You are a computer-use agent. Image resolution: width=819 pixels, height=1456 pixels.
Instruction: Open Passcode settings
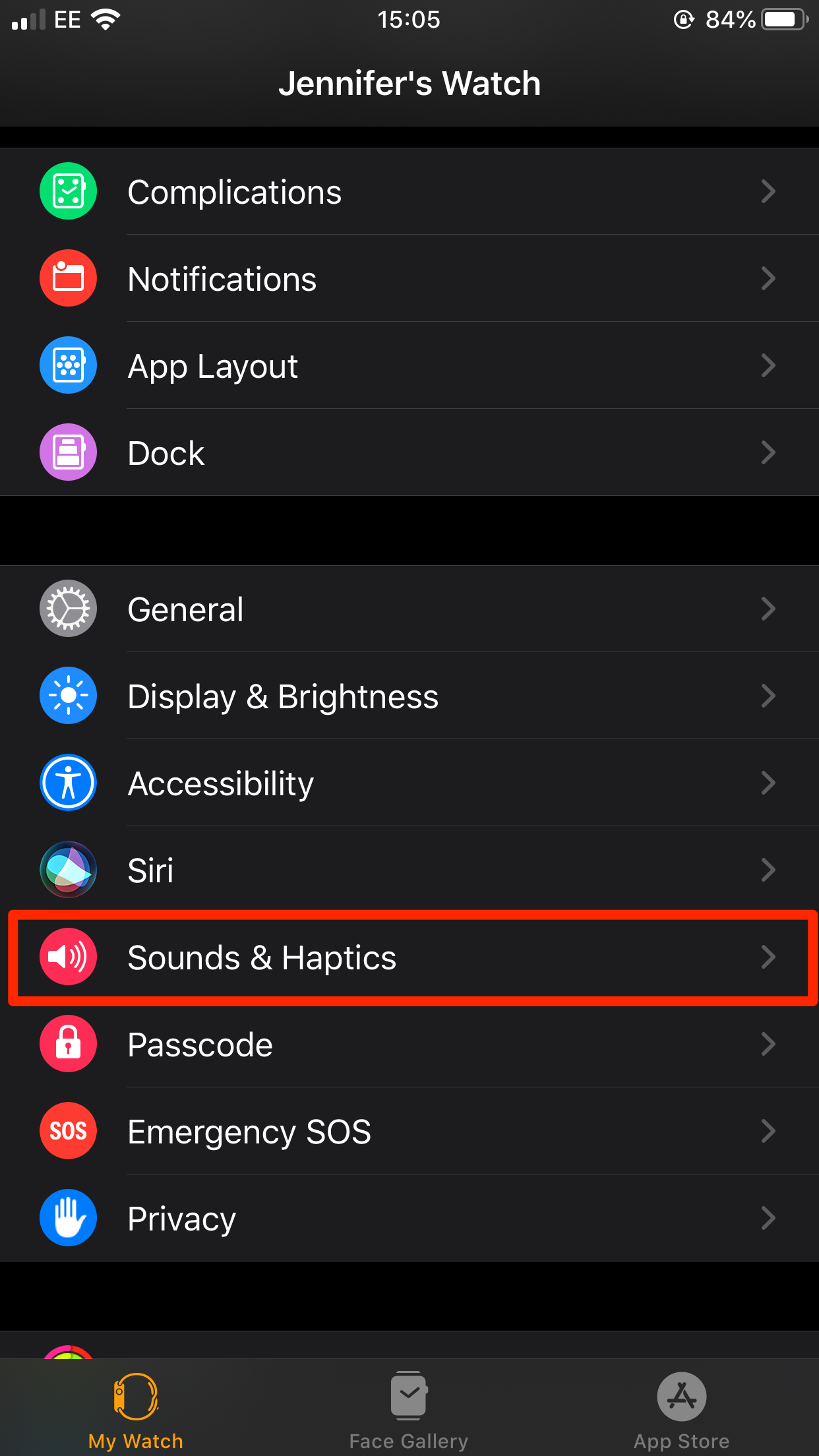click(x=409, y=1044)
